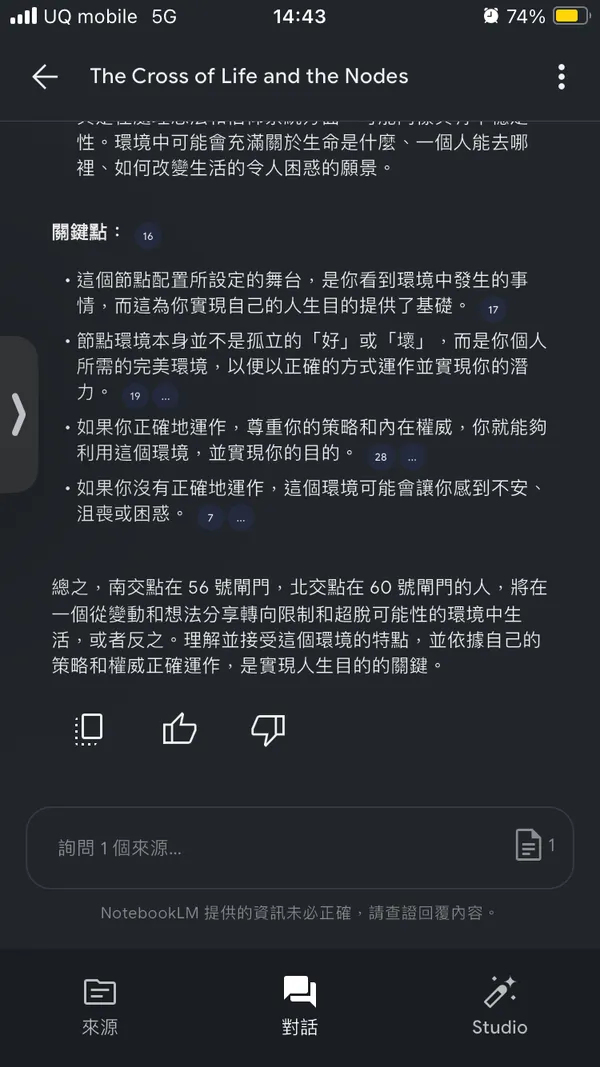Go back using the arrow icon

[x=44, y=77]
